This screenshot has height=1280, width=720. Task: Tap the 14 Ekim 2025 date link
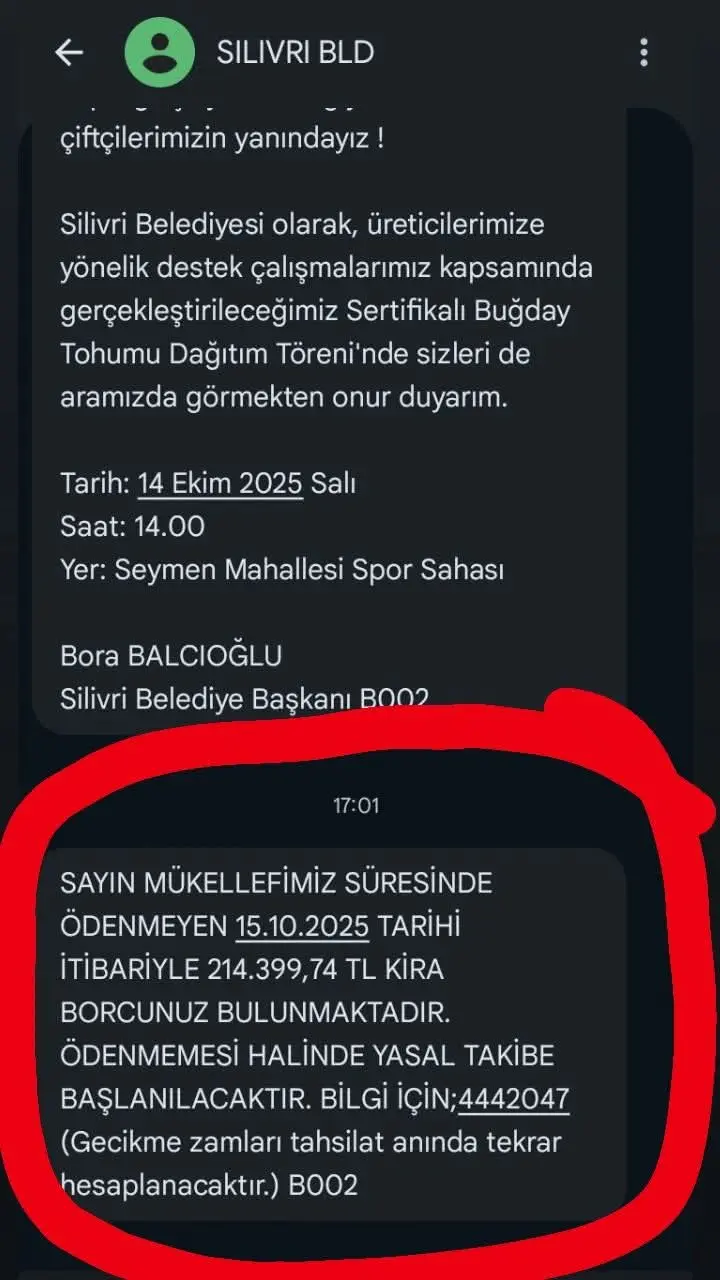(x=220, y=484)
